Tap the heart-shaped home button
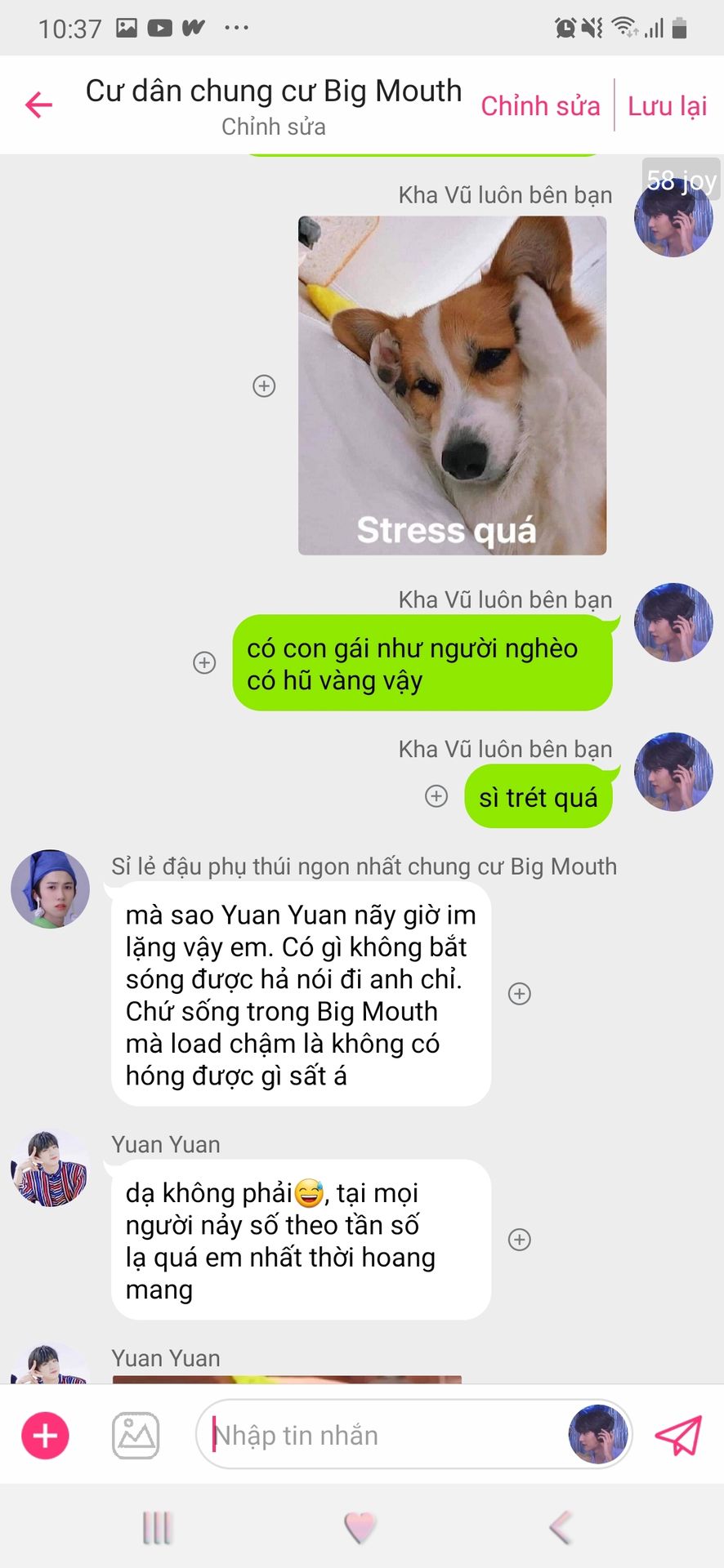Image resolution: width=724 pixels, height=1568 pixels. pyautogui.click(x=360, y=1526)
